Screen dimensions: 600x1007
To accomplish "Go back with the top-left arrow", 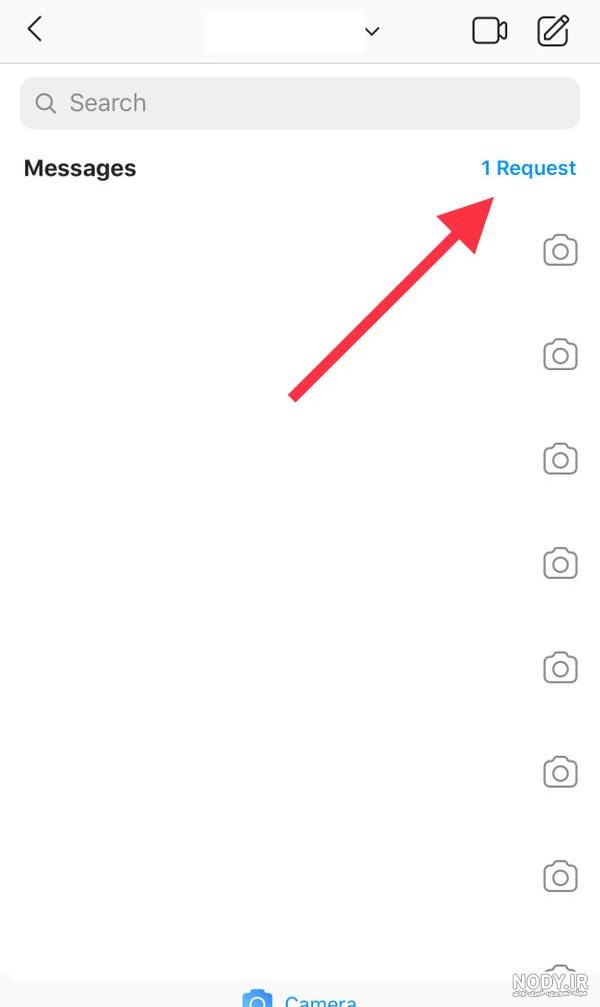I will tap(35, 30).
